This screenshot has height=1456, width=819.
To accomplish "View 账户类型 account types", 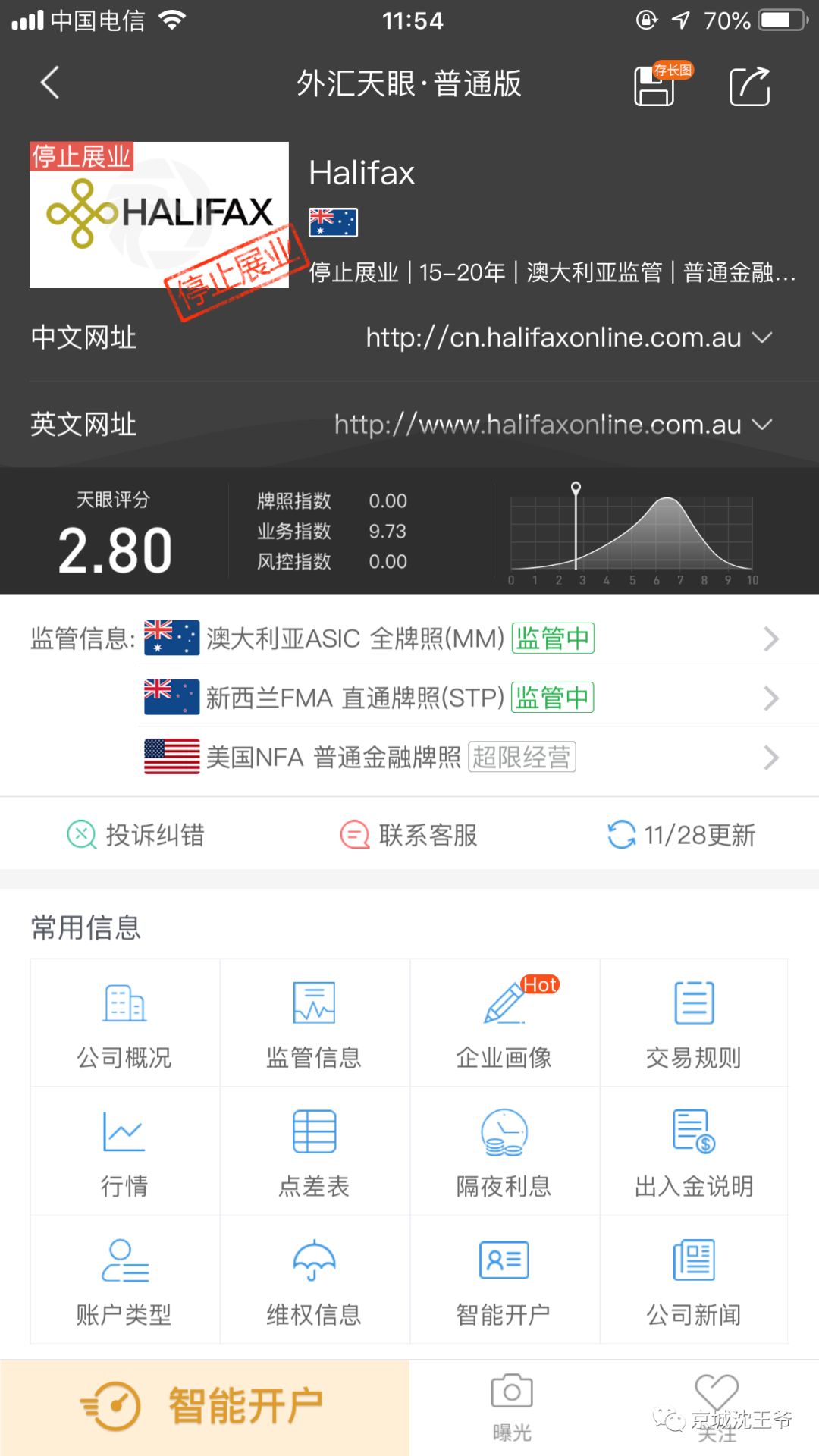I will (124, 1282).
